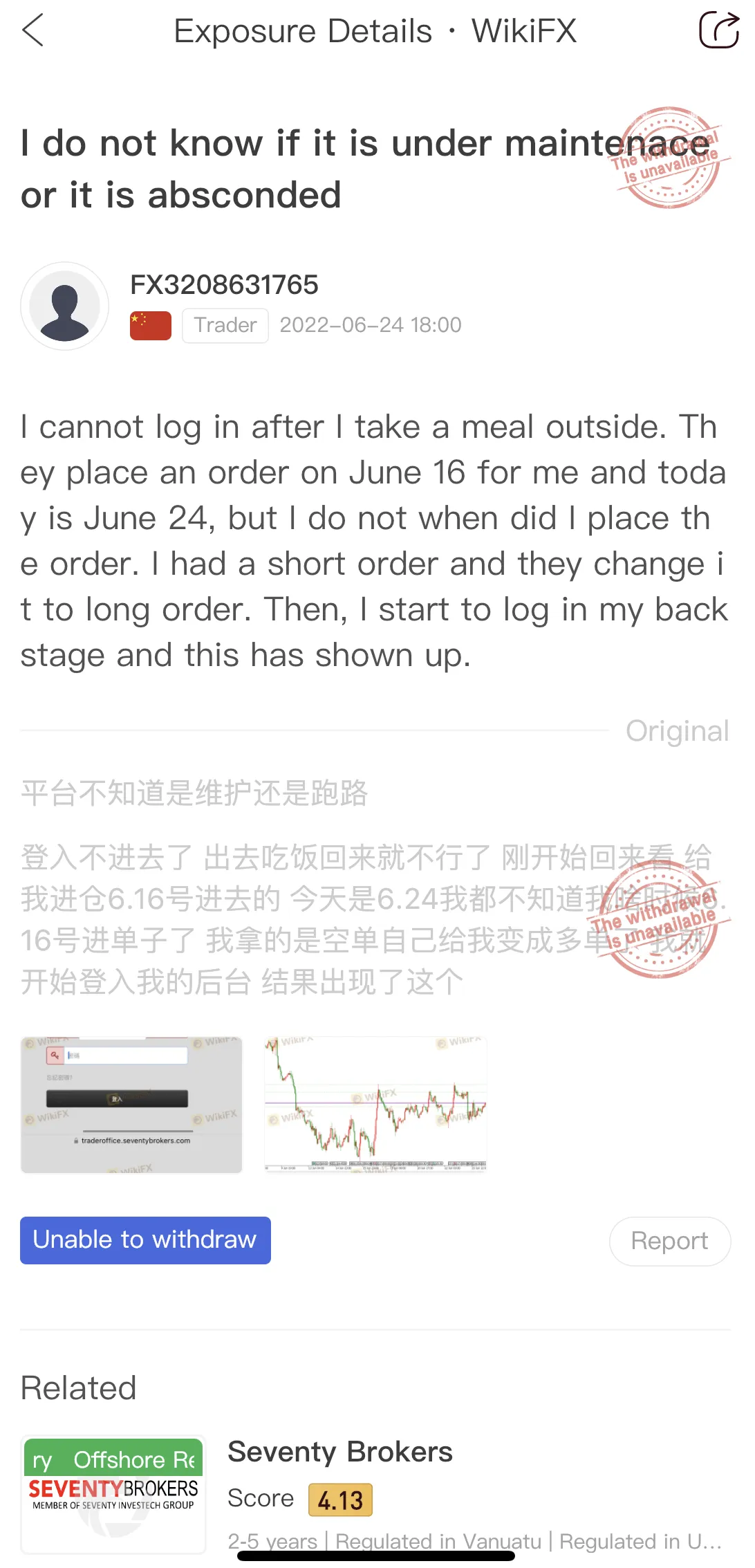Share this exposure post
This screenshot has height=1568, width=755.
[x=719, y=30]
